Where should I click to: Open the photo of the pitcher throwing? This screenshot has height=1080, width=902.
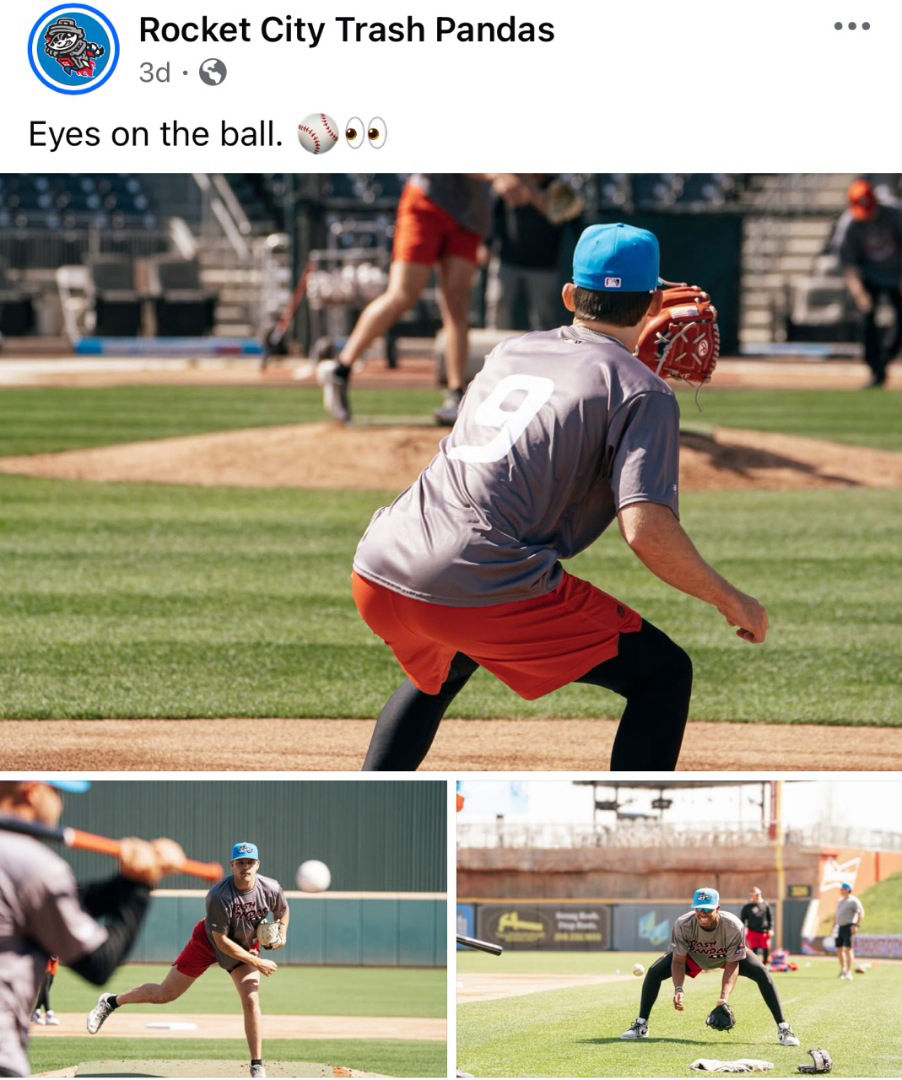223,928
